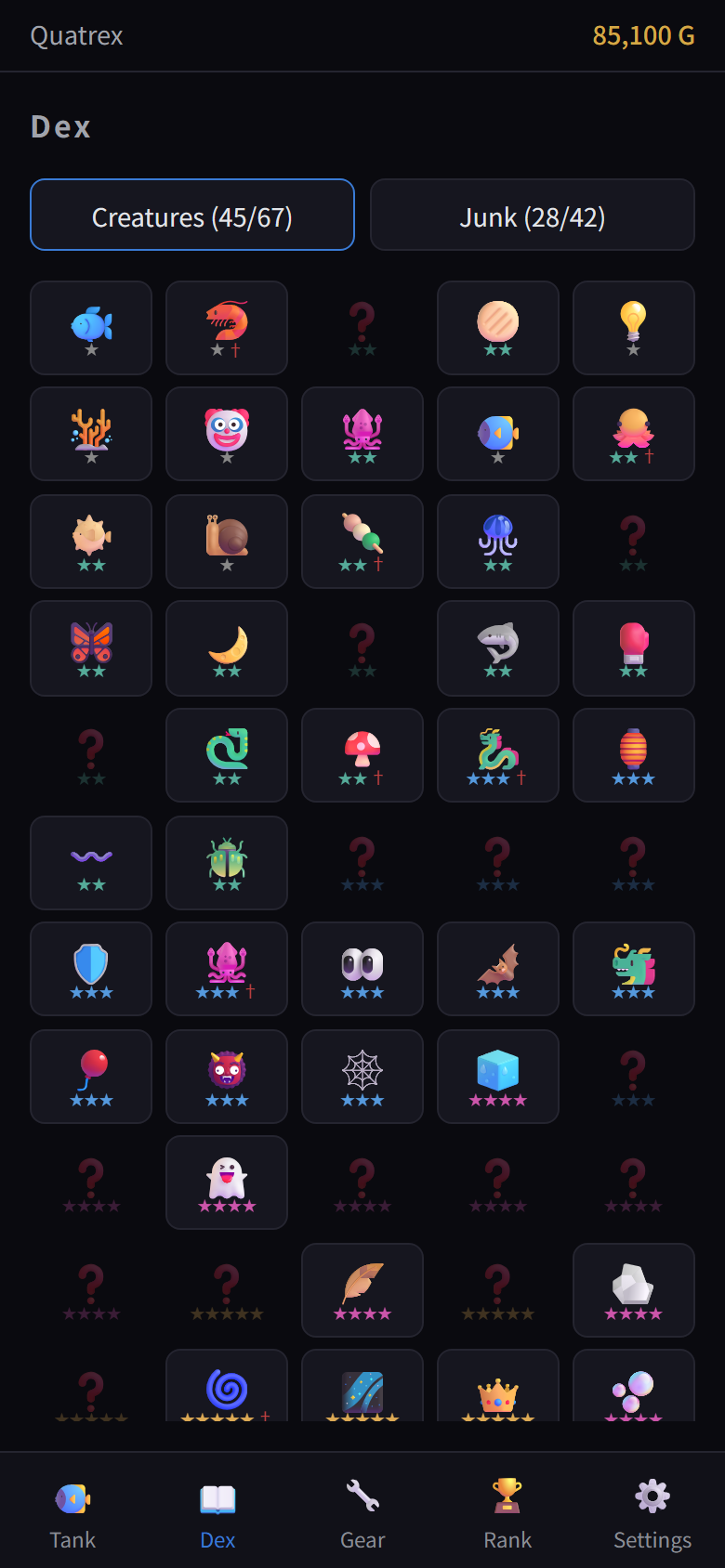View the light bulb creature entry
The image size is (725, 1568).
coord(634,328)
